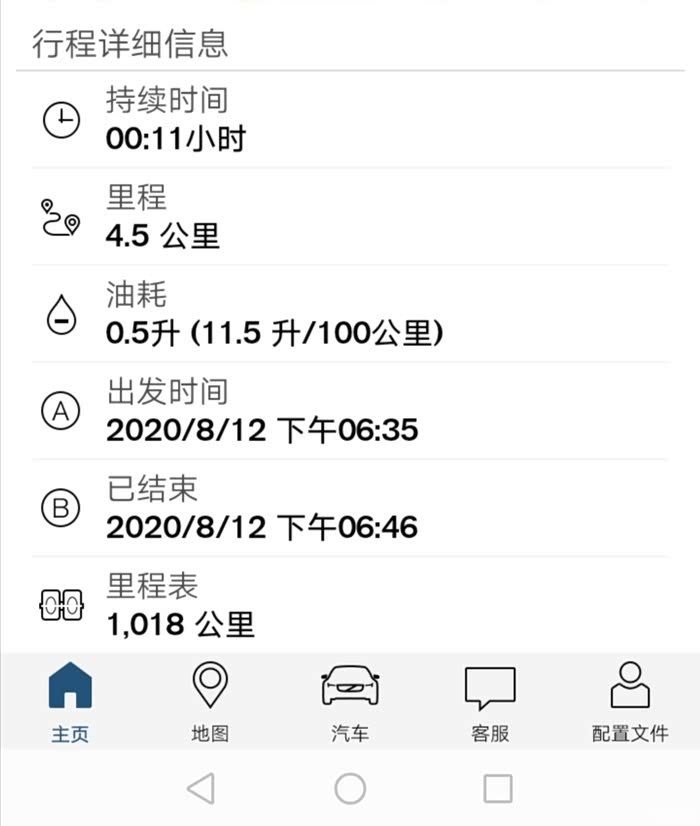Go to the 汽车 car tab
The image size is (700, 826).
(x=350, y=702)
